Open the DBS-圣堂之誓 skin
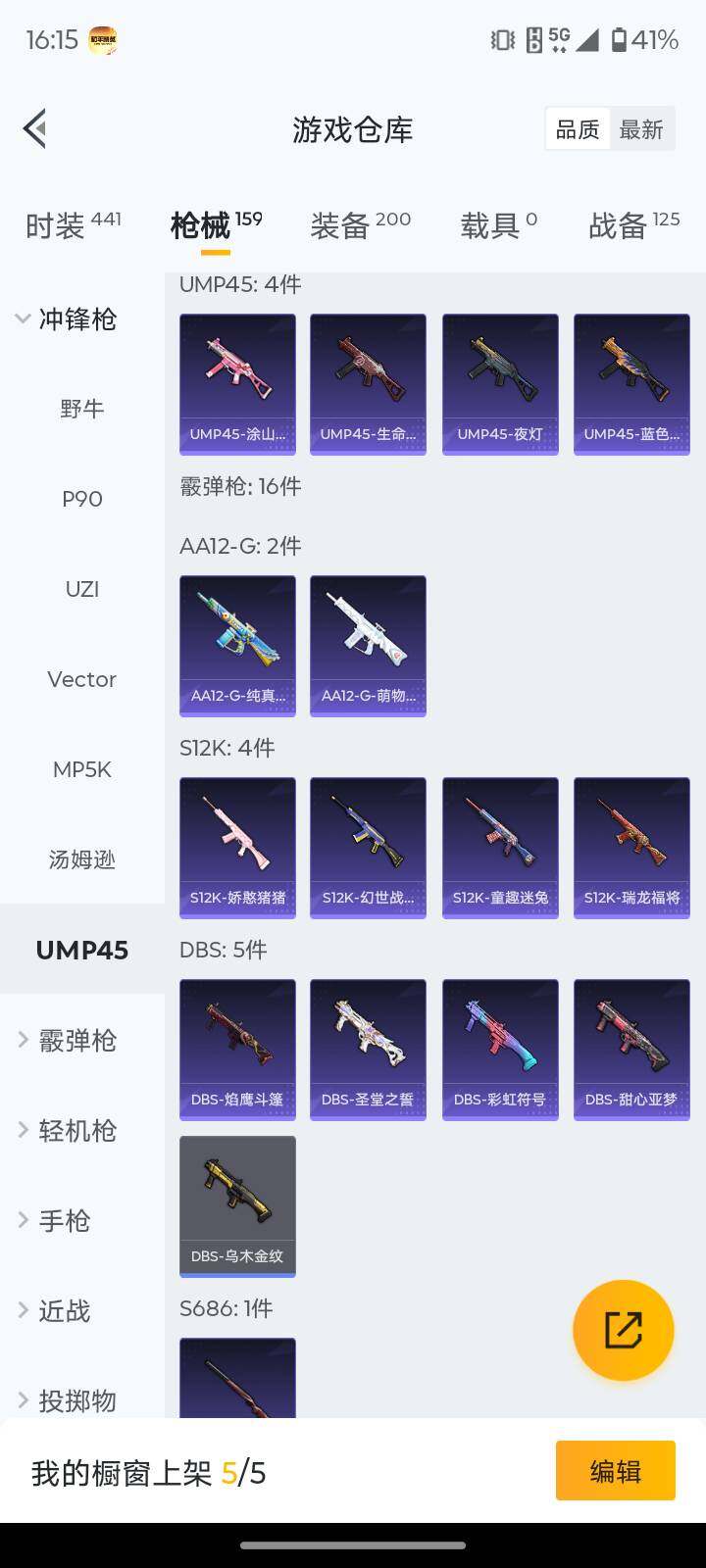The width and height of the screenshot is (706, 1568). pos(368,1050)
